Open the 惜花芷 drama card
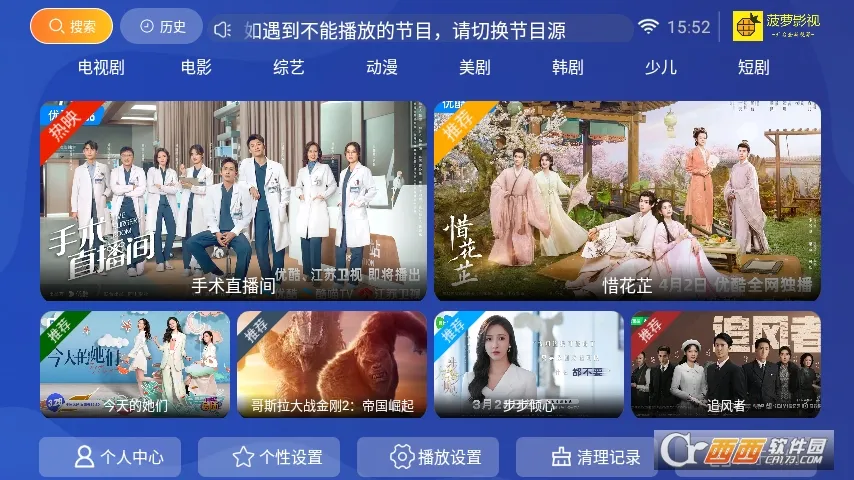 [x=627, y=200]
